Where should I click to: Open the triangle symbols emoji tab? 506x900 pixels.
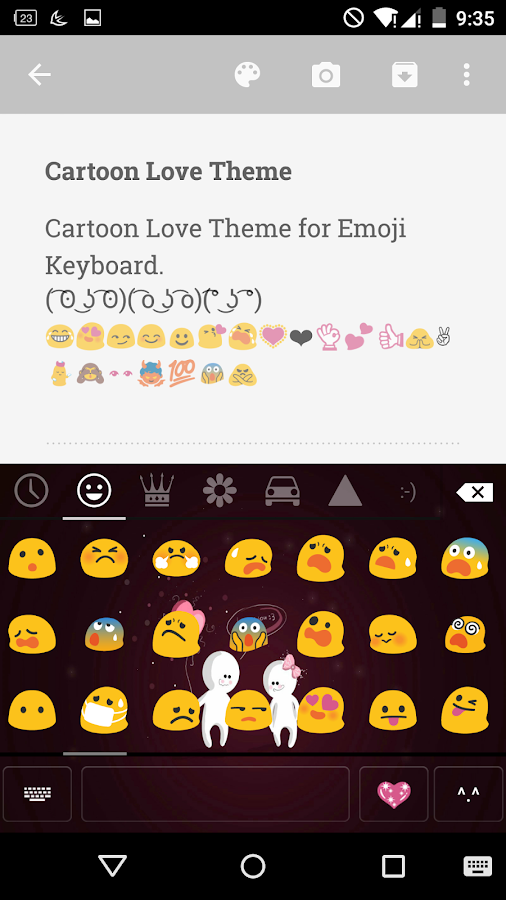click(345, 491)
